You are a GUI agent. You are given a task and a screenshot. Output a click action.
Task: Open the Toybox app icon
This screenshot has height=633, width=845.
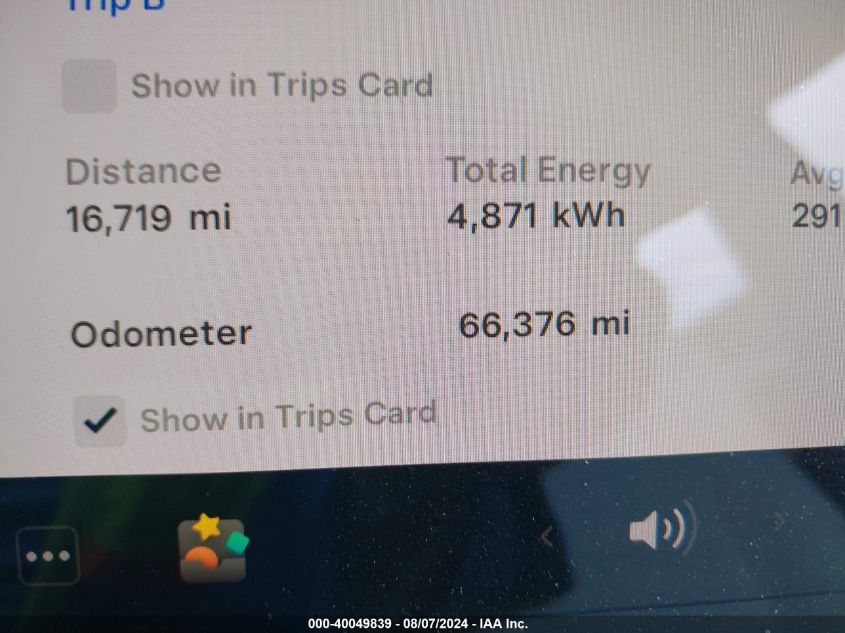[x=212, y=549]
